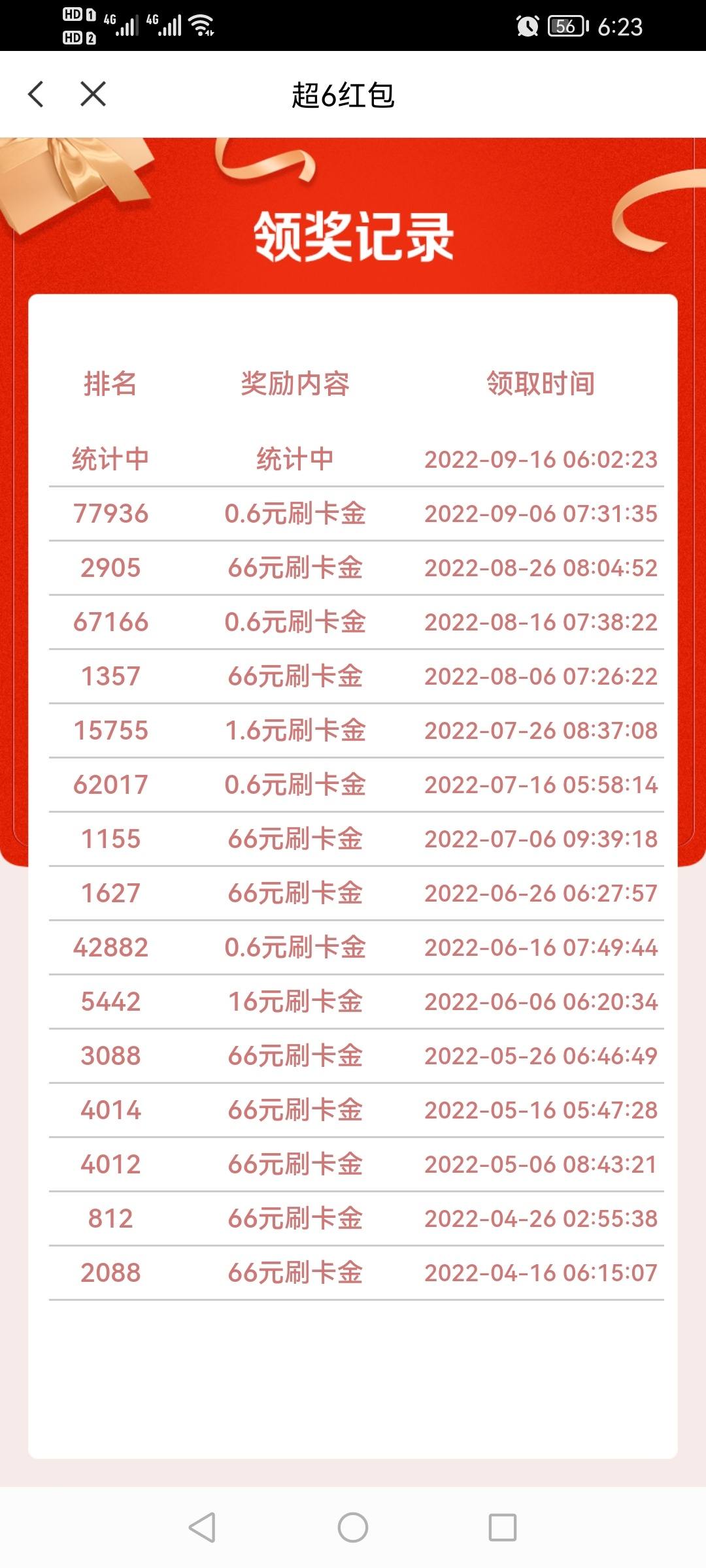Go to the home screen

pyautogui.click(x=353, y=1527)
